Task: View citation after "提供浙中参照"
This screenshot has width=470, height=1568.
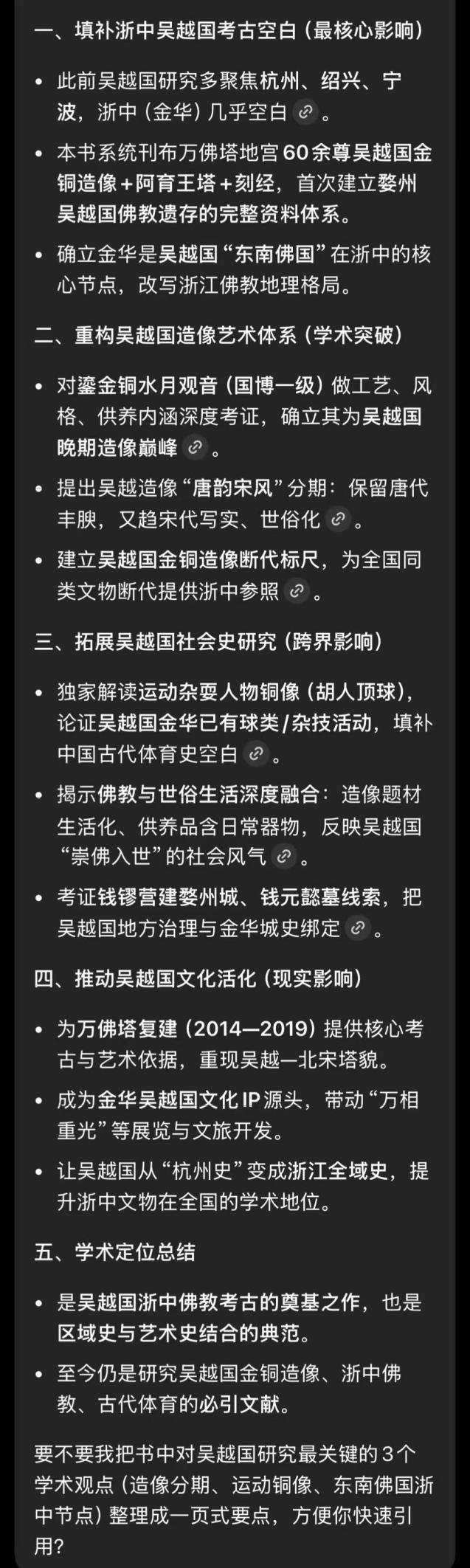Action: point(297,591)
